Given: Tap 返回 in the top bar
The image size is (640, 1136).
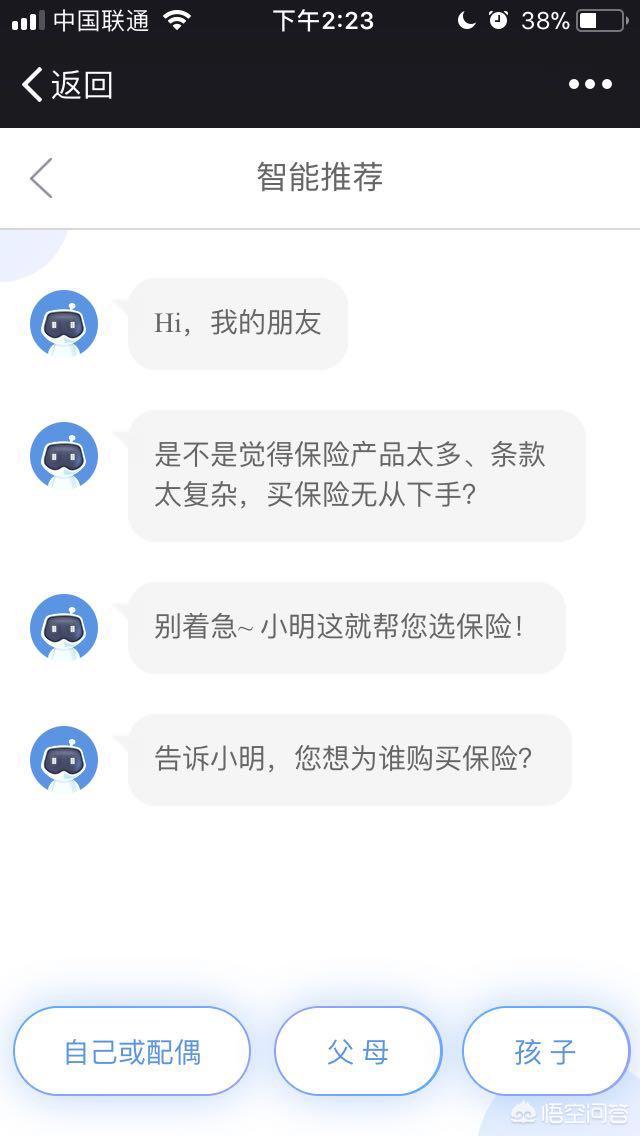Looking at the screenshot, I should tap(67, 85).
